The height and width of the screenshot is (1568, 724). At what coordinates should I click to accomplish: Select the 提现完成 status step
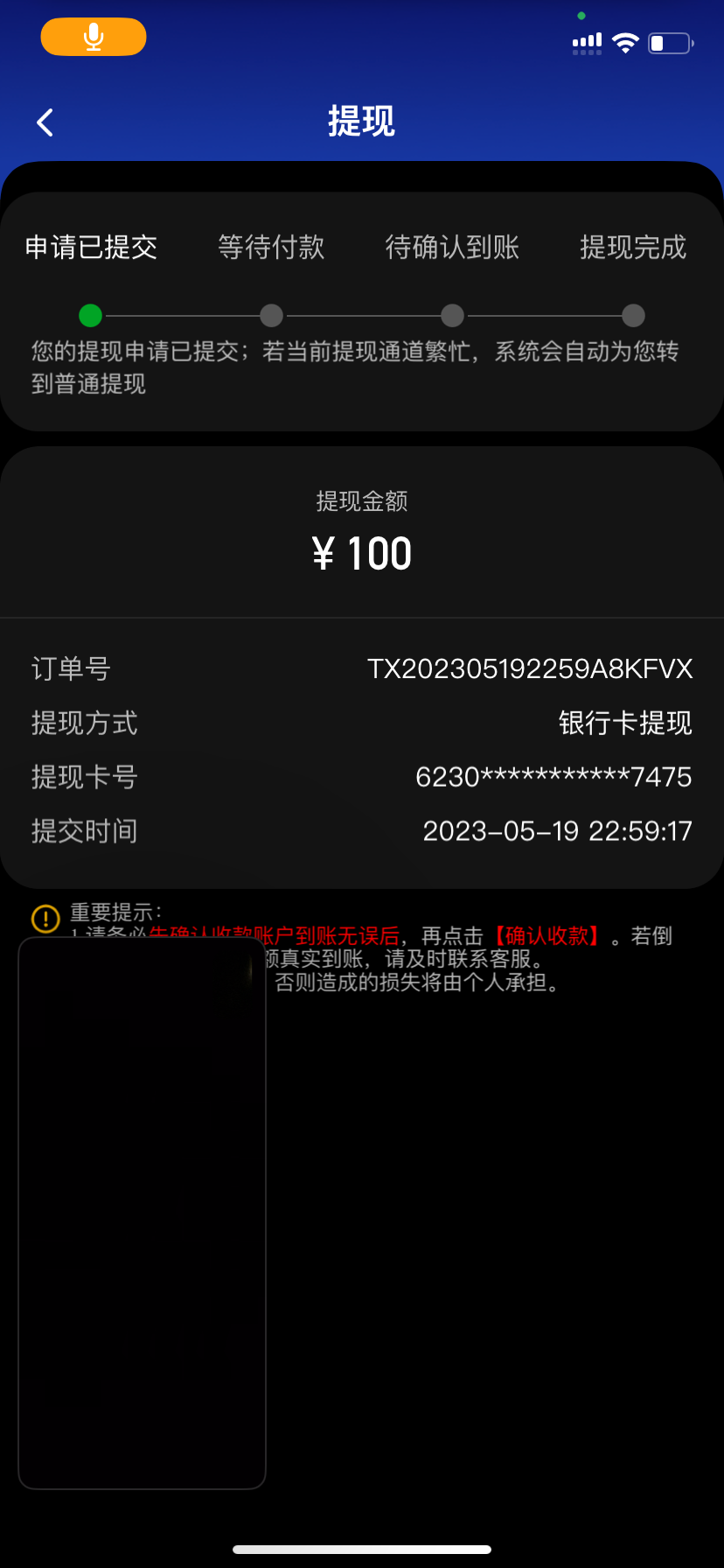coord(632,248)
